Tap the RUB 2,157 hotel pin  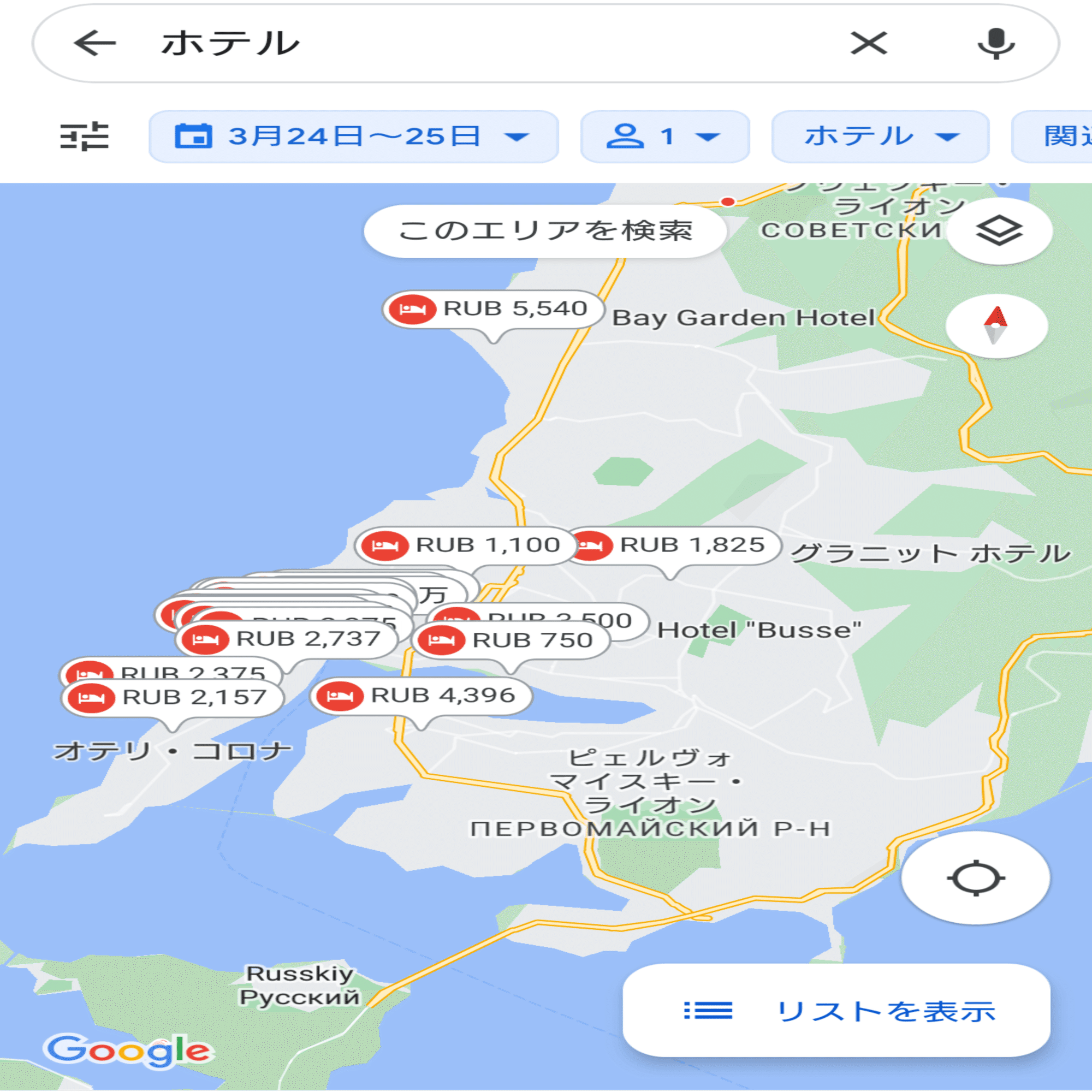(x=172, y=697)
